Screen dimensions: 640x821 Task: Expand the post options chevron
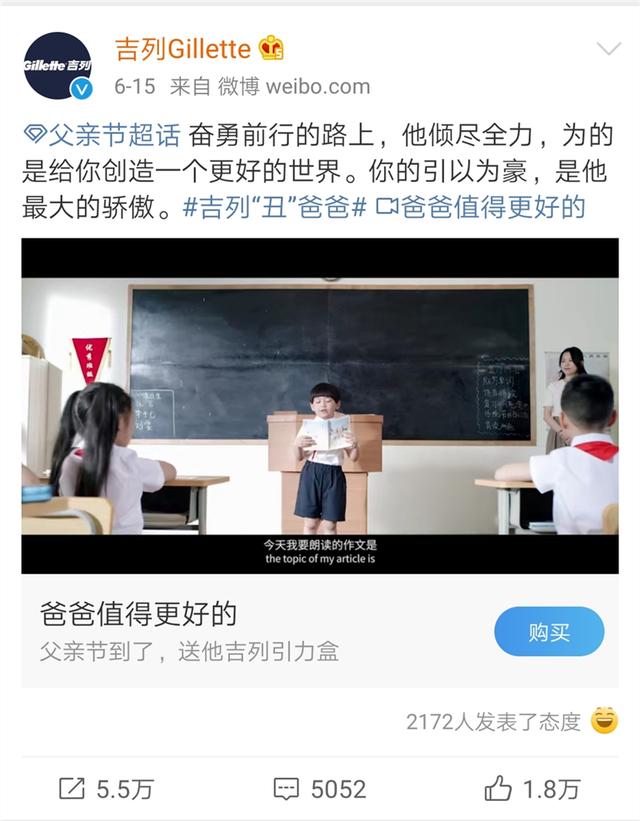point(608,49)
